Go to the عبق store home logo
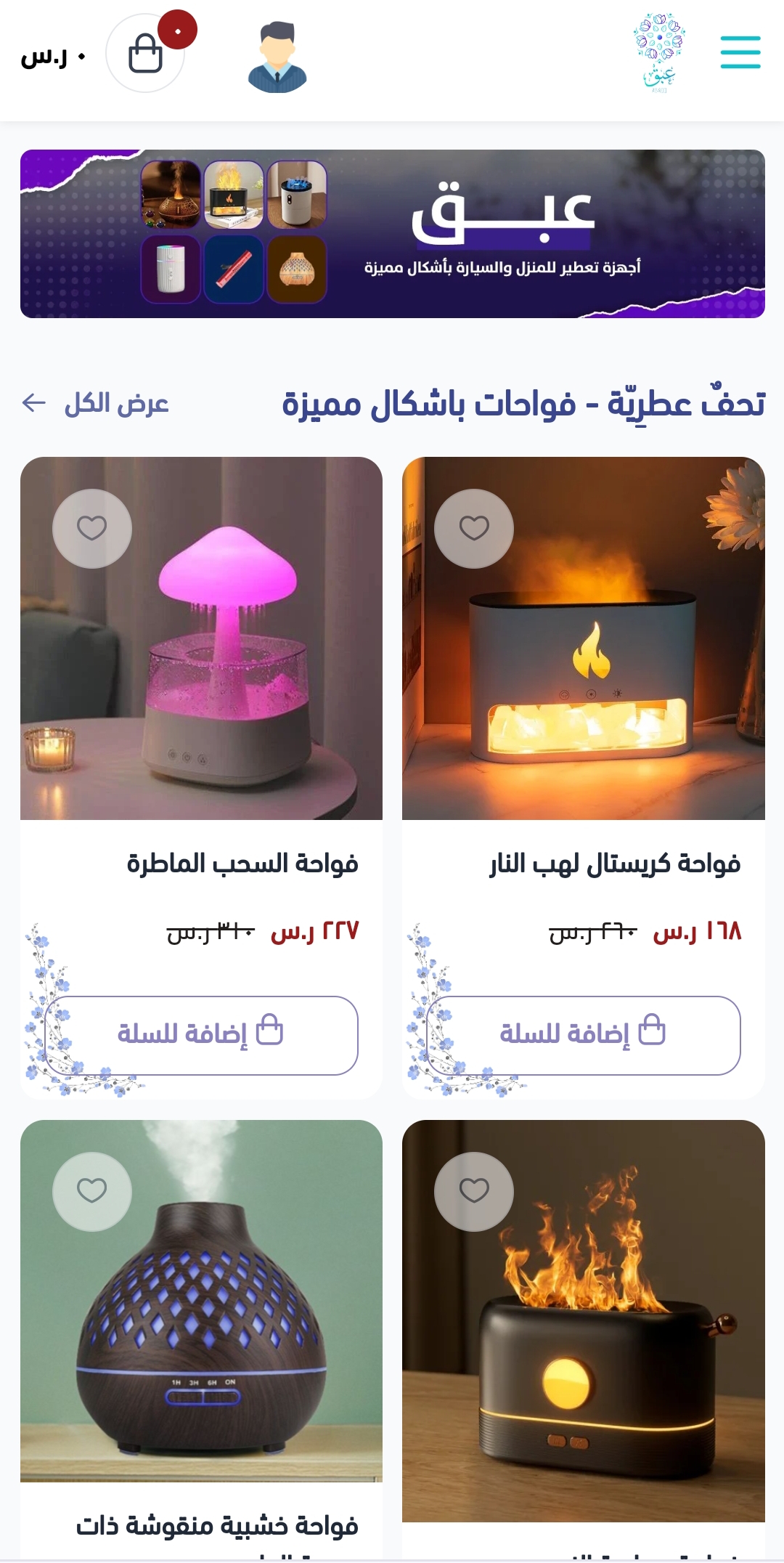The height and width of the screenshot is (1563, 784). [659, 52]
